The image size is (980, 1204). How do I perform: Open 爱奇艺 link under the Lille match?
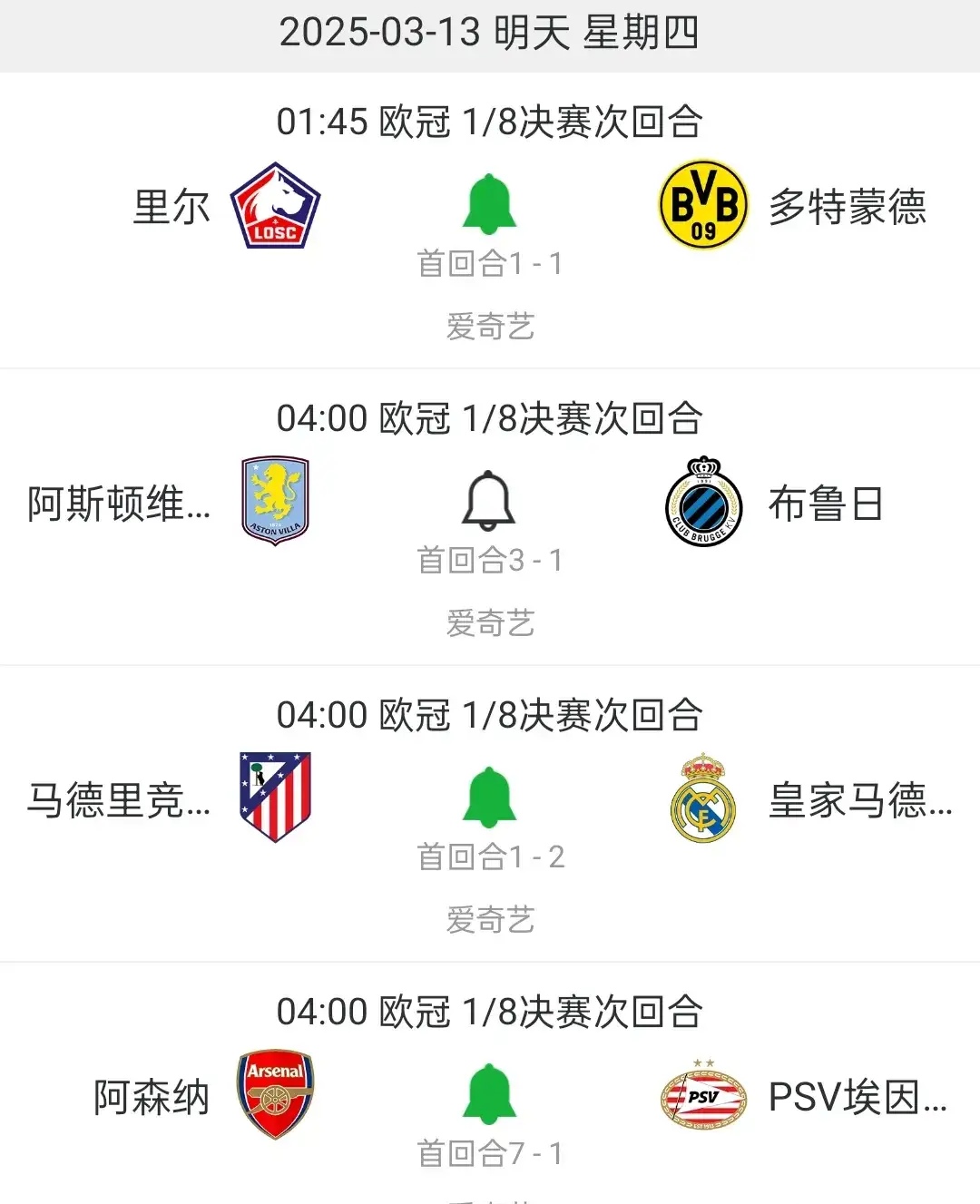[490, 328]
